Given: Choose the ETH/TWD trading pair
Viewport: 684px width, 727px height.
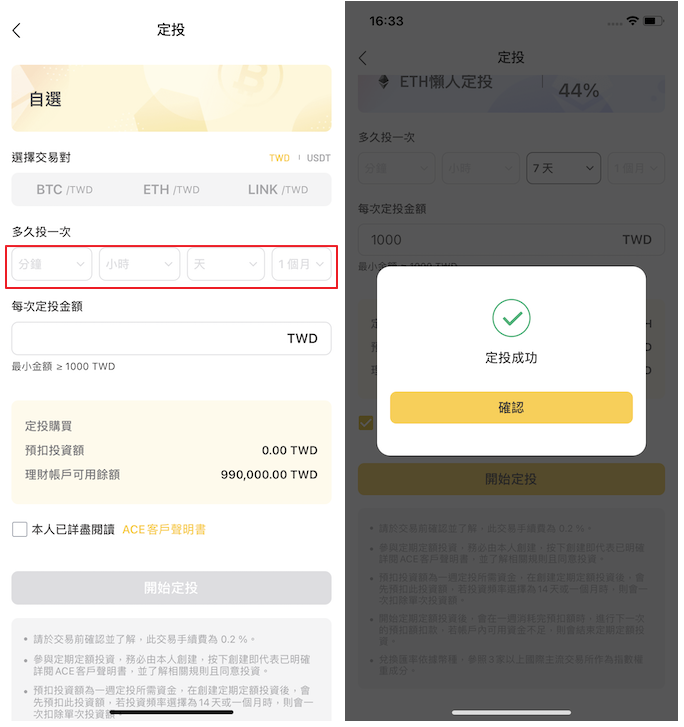Looking at the screenshot, I should [171, 190].
